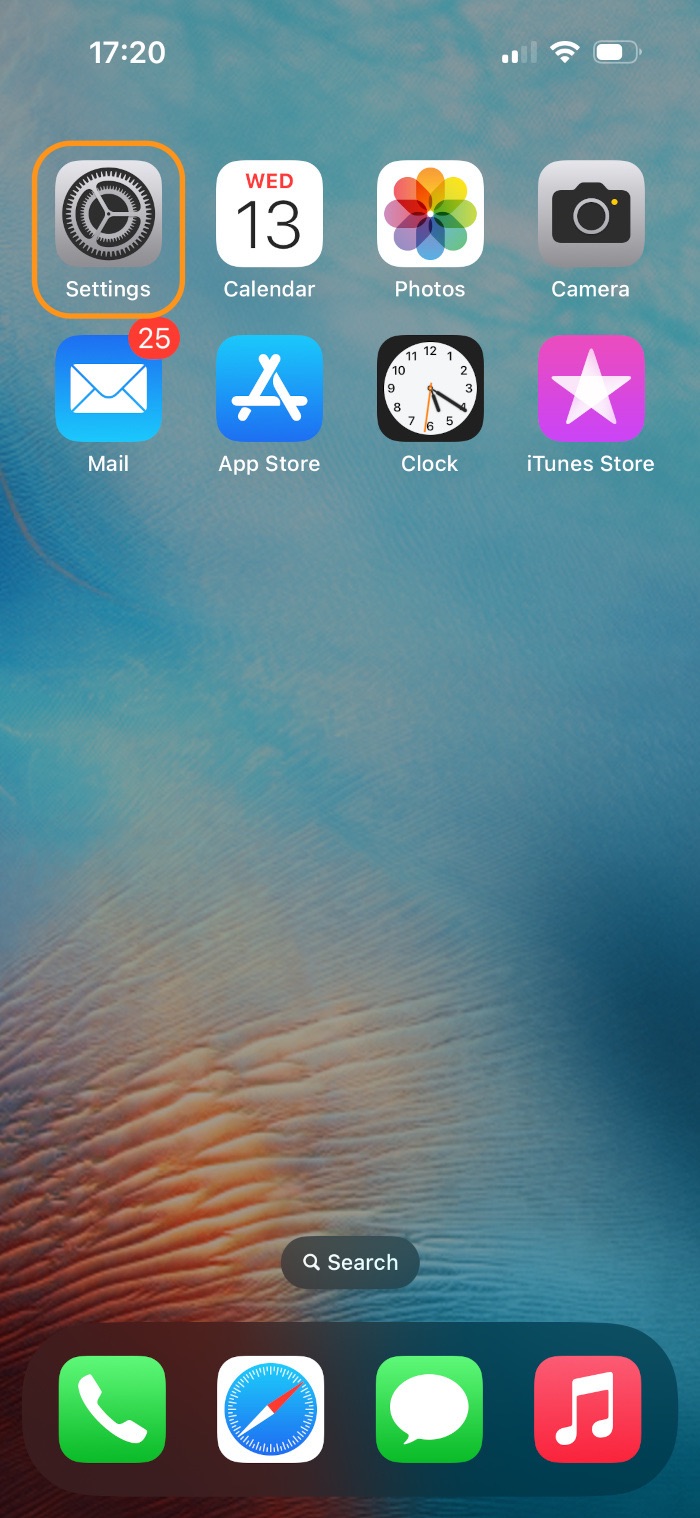Launch the Music app in dock
This screenshot has width=700, height=1518.
(x=588, y=1409)
